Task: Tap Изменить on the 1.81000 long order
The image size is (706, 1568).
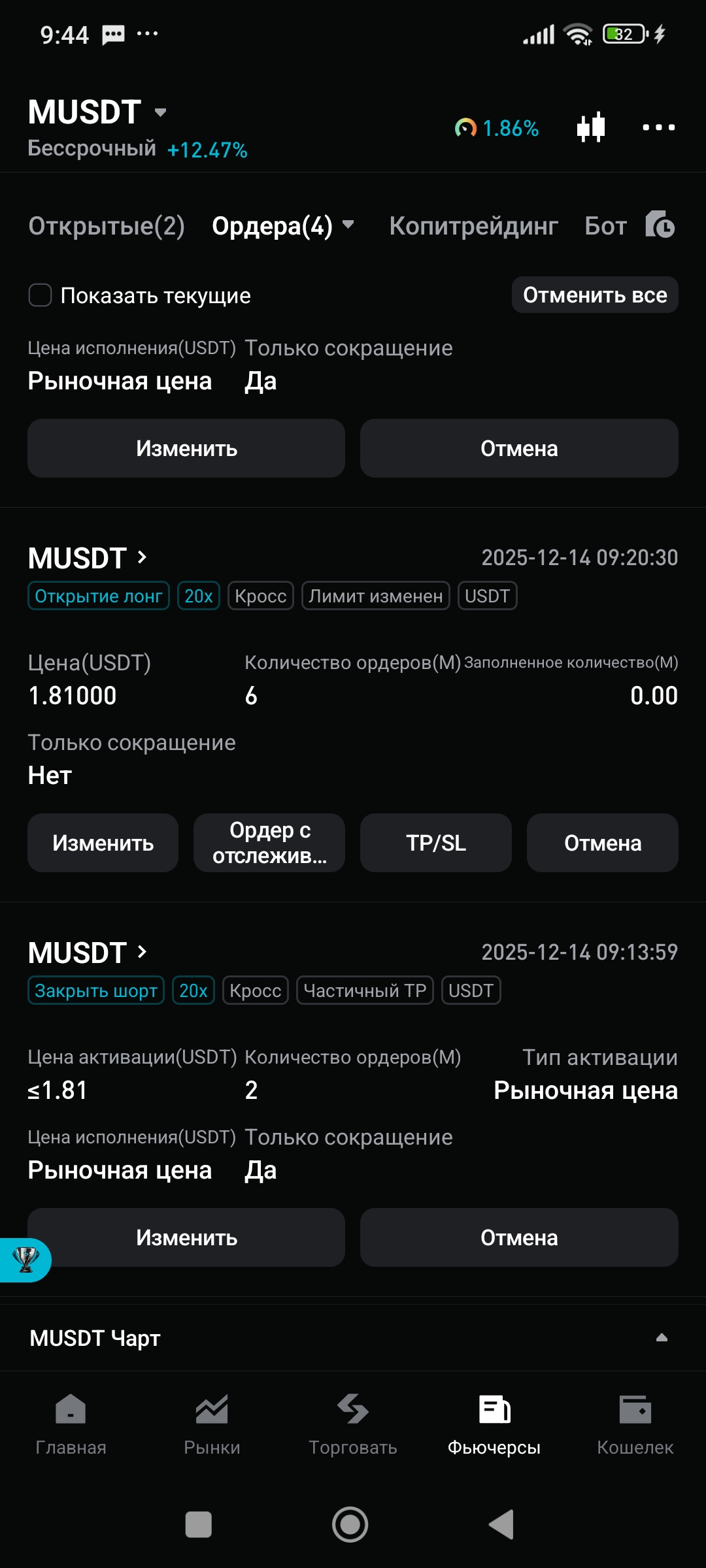Action: coord(103,843)
